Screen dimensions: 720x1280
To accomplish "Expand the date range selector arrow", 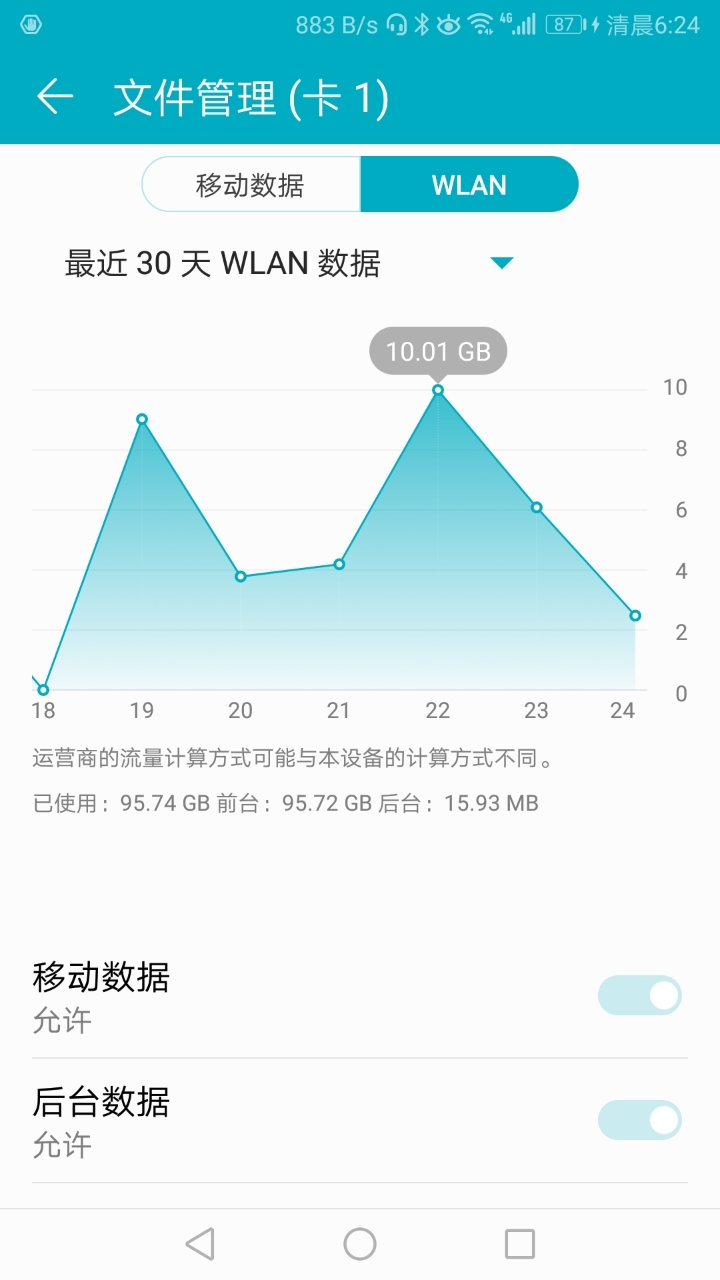I will coord(503,262).
